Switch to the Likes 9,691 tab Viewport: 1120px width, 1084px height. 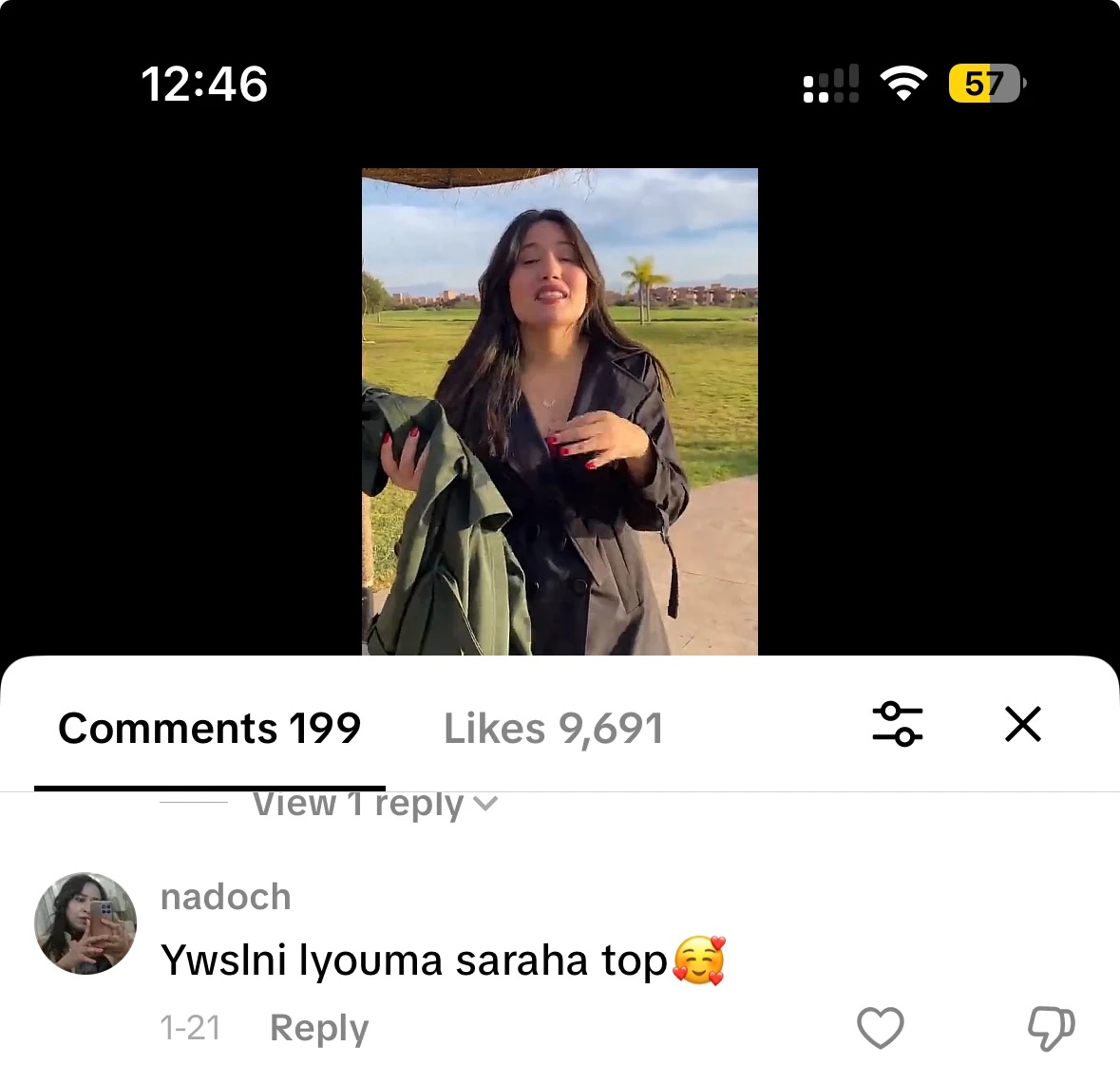click(553, 729)
